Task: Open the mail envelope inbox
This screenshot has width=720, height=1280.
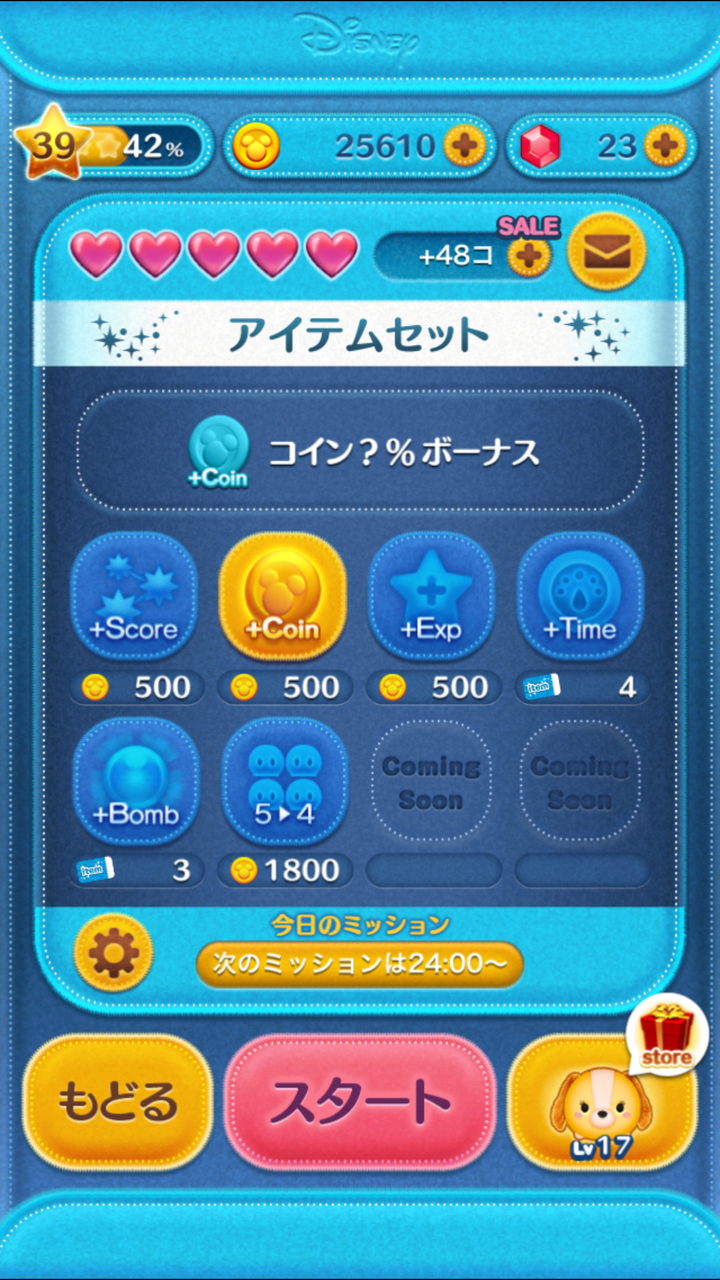Action: click(606, 254)
